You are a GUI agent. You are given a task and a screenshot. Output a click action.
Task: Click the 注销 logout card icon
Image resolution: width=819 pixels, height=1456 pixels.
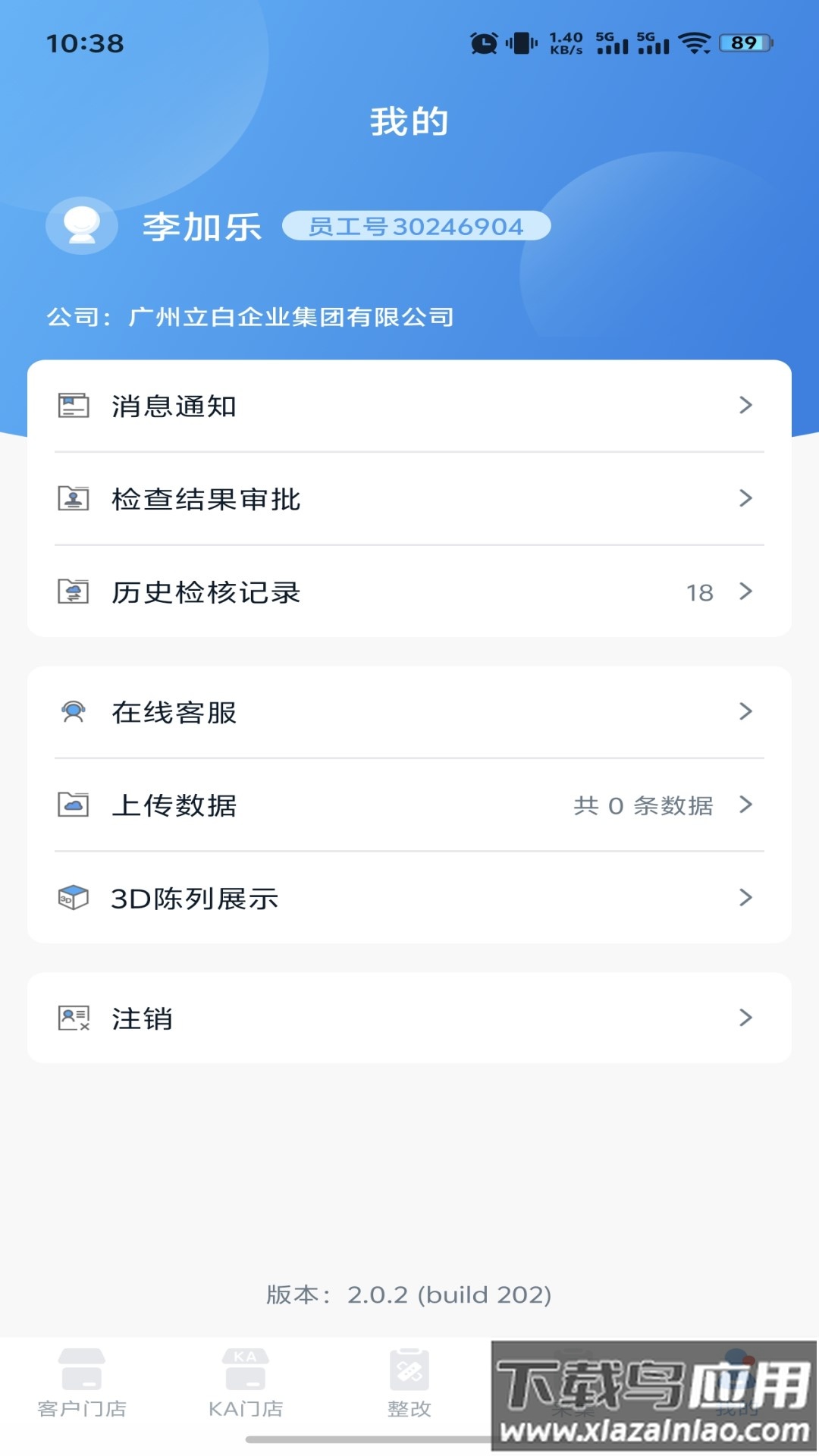point(74,1018)
